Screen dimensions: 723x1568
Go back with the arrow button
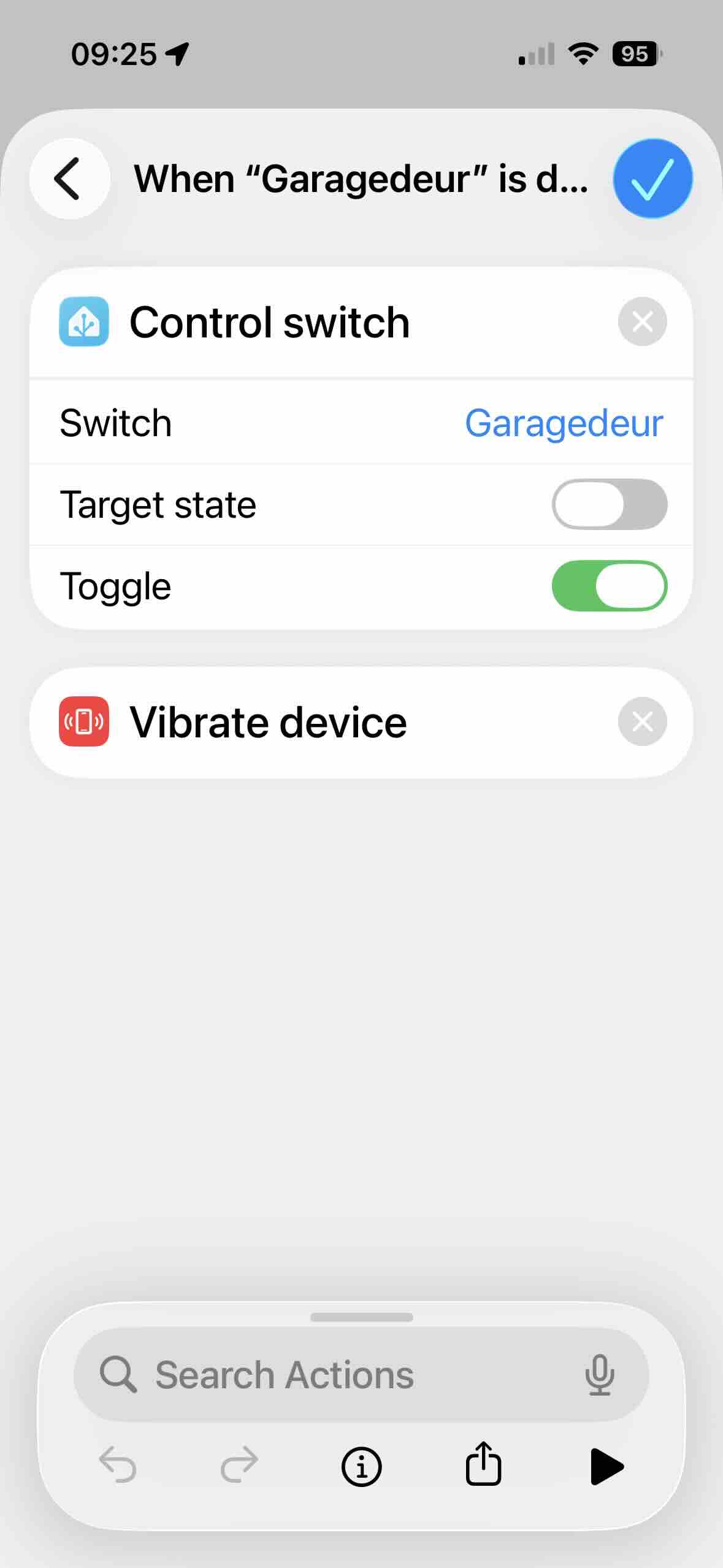click(69, 179)
